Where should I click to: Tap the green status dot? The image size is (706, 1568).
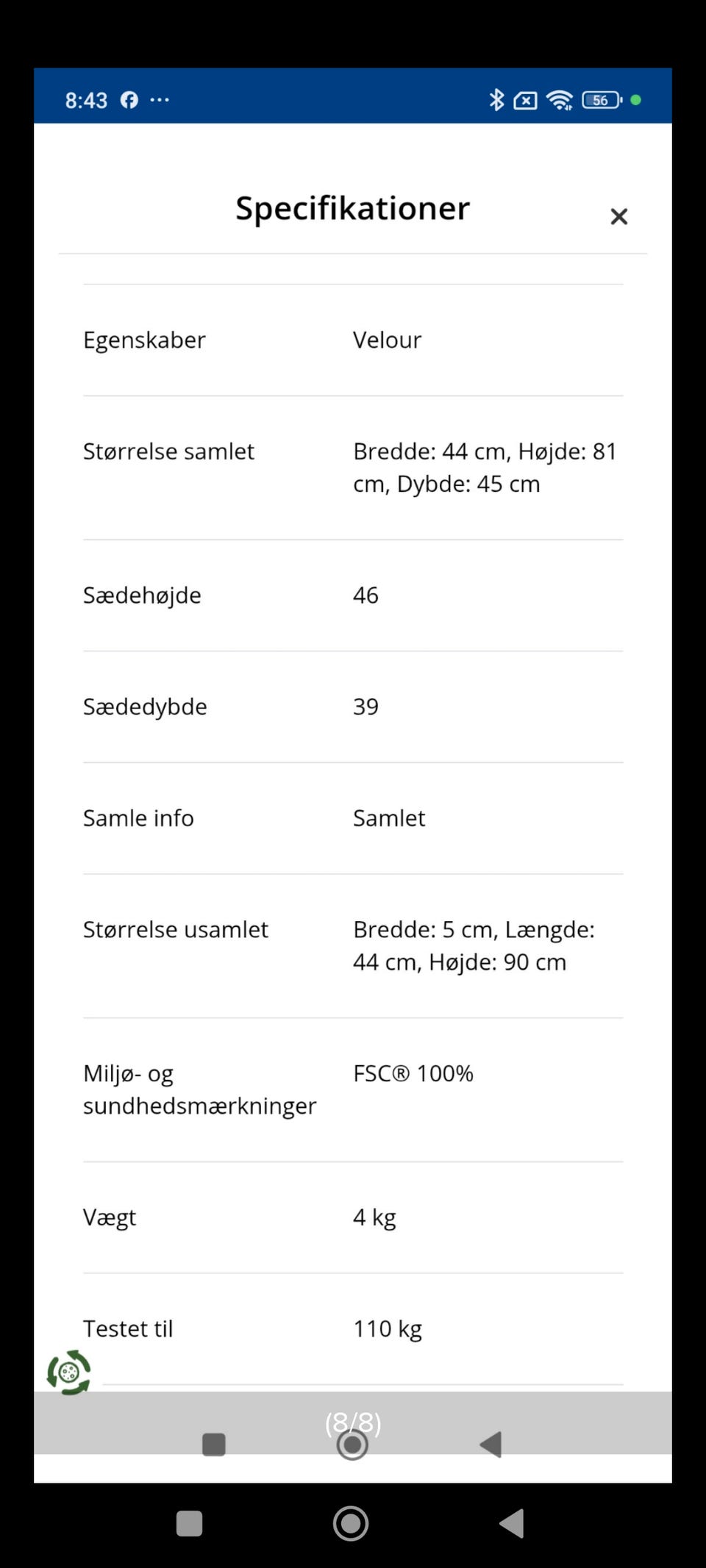[x=635, y=99]
